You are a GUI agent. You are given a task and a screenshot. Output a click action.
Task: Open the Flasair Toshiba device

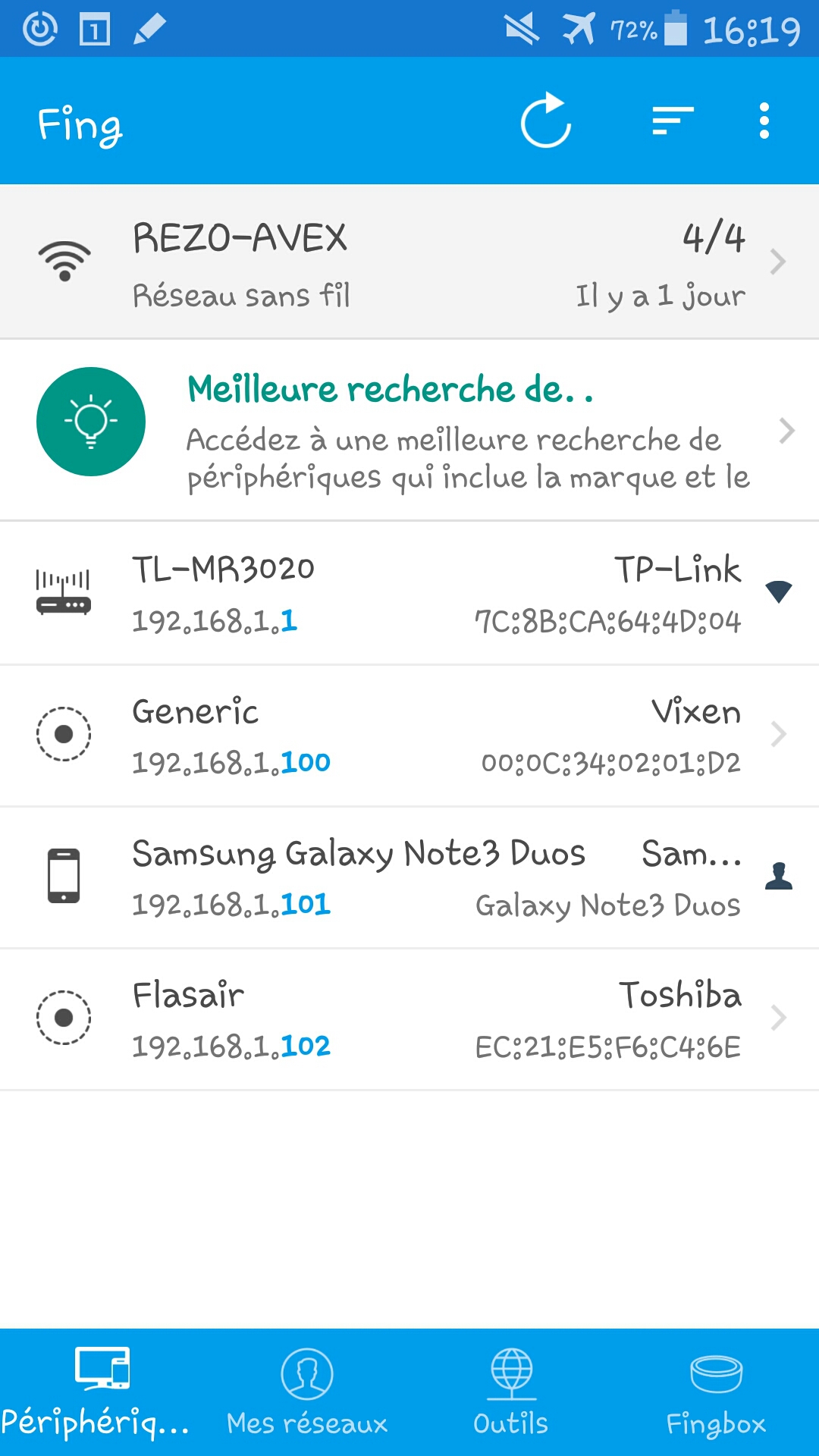[409, 1019]
